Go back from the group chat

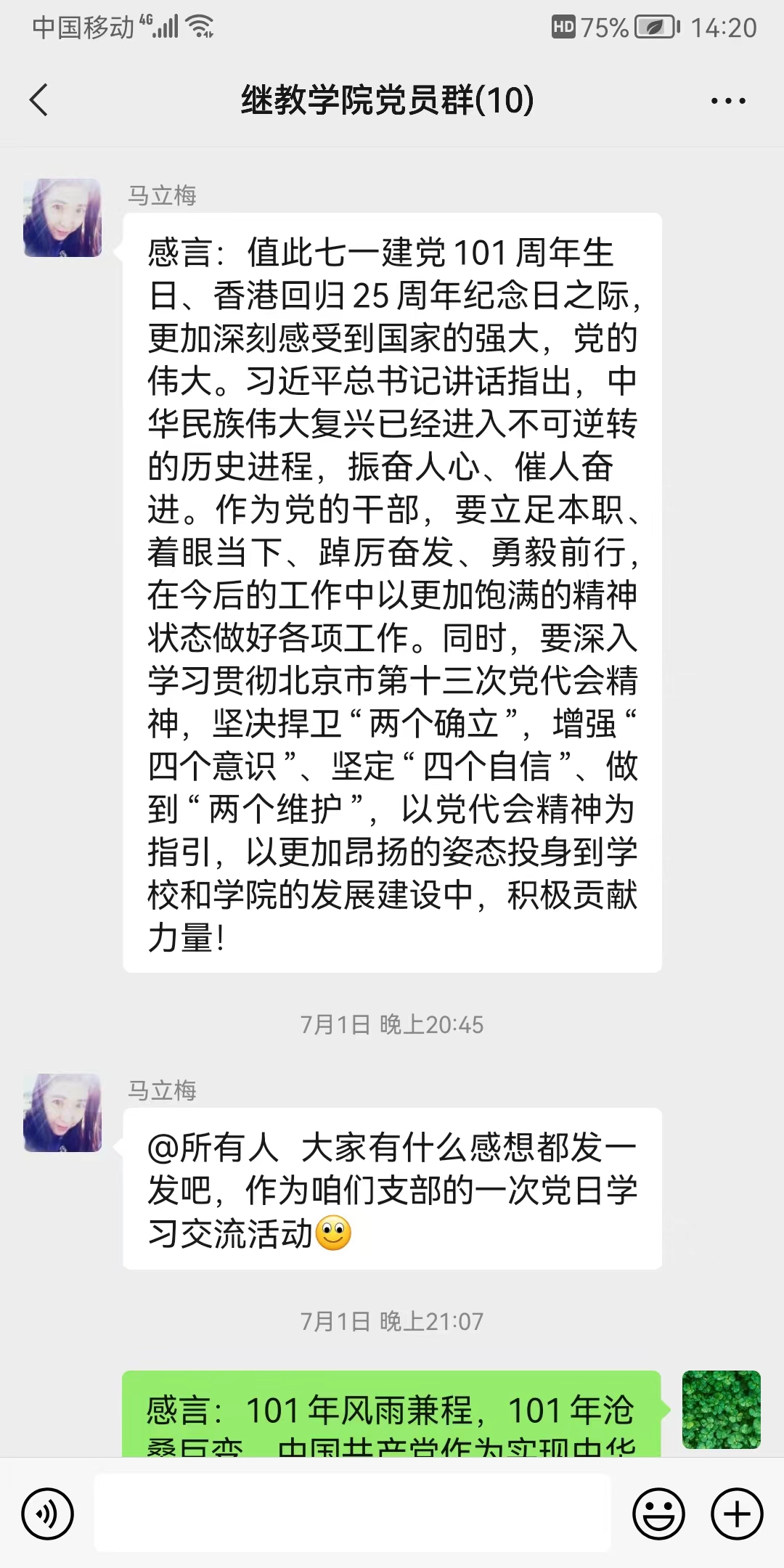39,100
